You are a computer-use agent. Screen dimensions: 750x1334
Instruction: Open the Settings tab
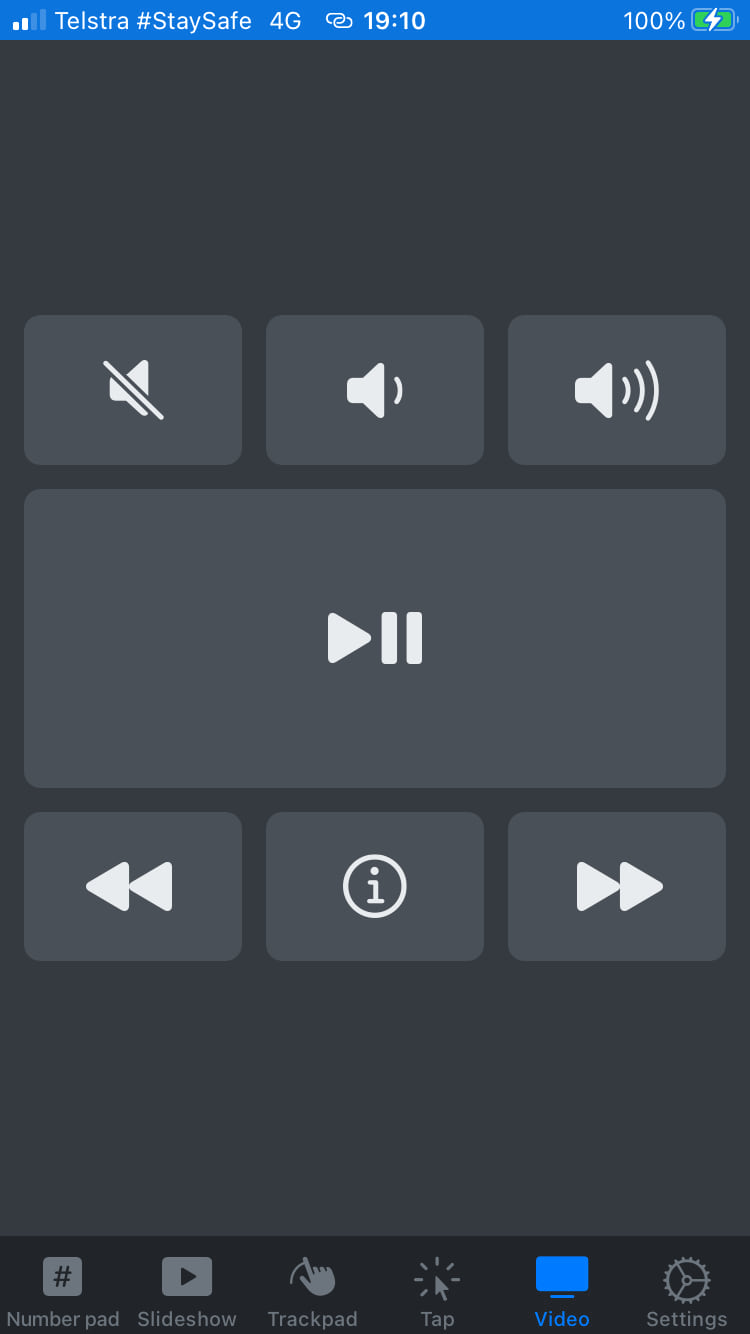pos(687,1292)
